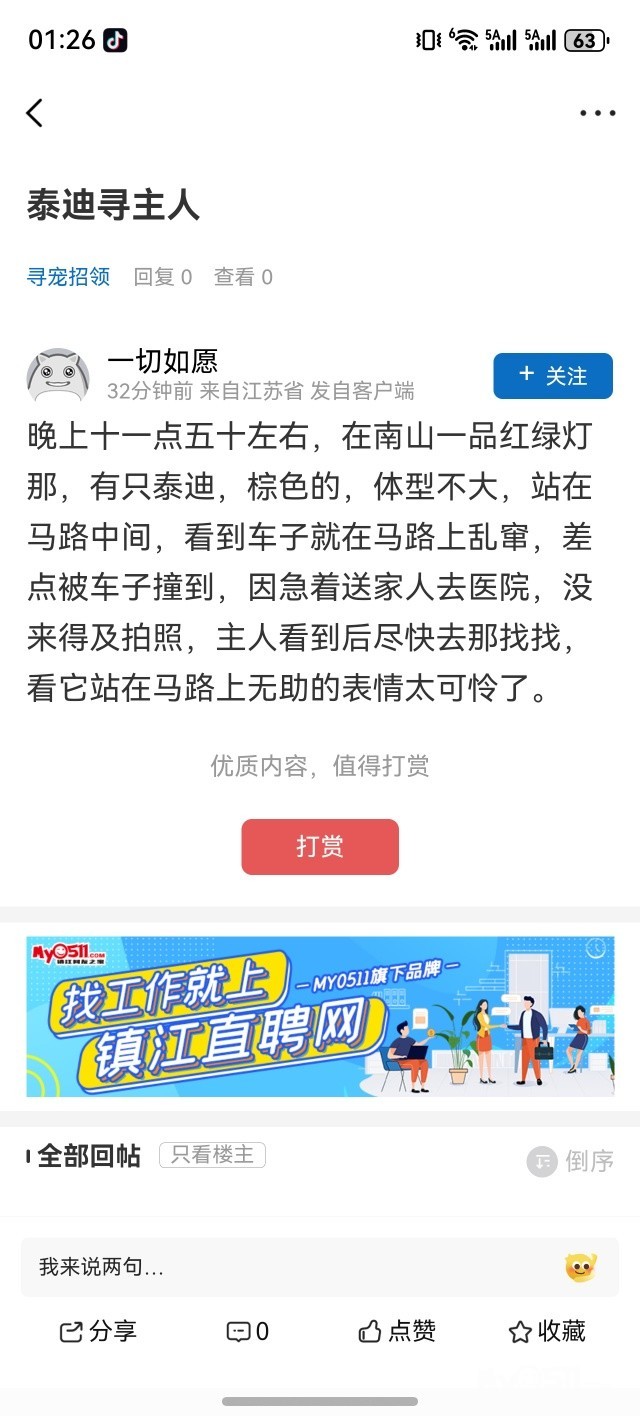The image size is (640, 1416).
Task: View comments via the comment count icon
Action: coord(248,1331)
